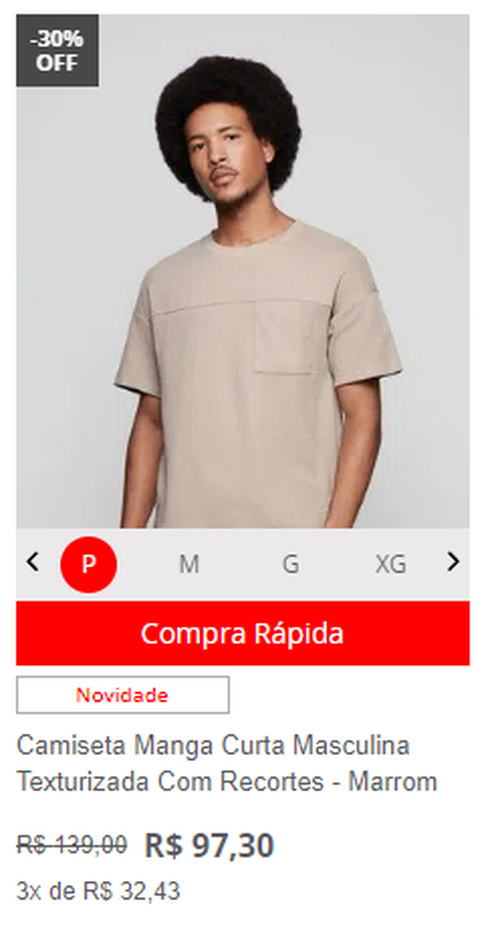
Task: Show previous sizes with the left arrow
Action: (x=33, y=562)
